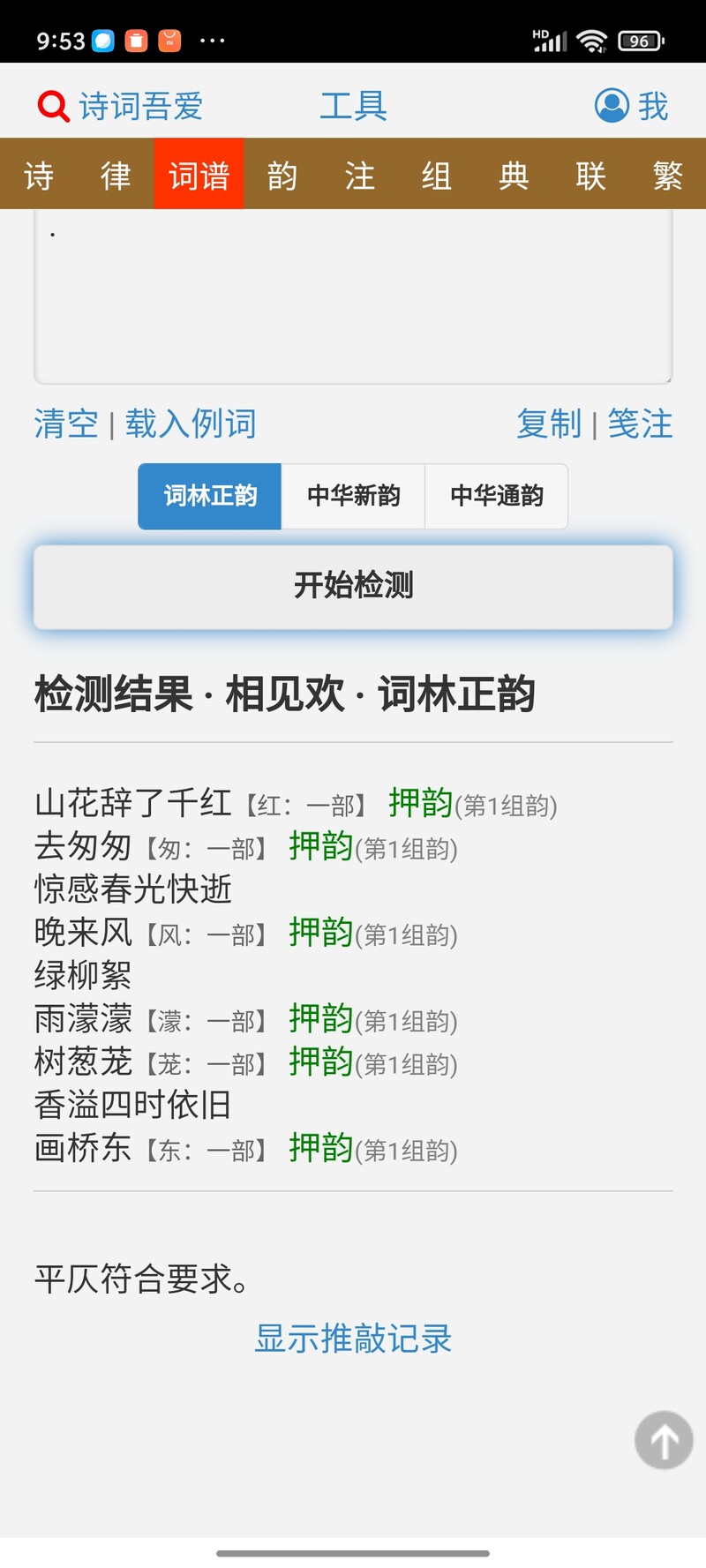Open the 我 profile page
Viewport: 706px width, 1568px height.
(632, 106)
